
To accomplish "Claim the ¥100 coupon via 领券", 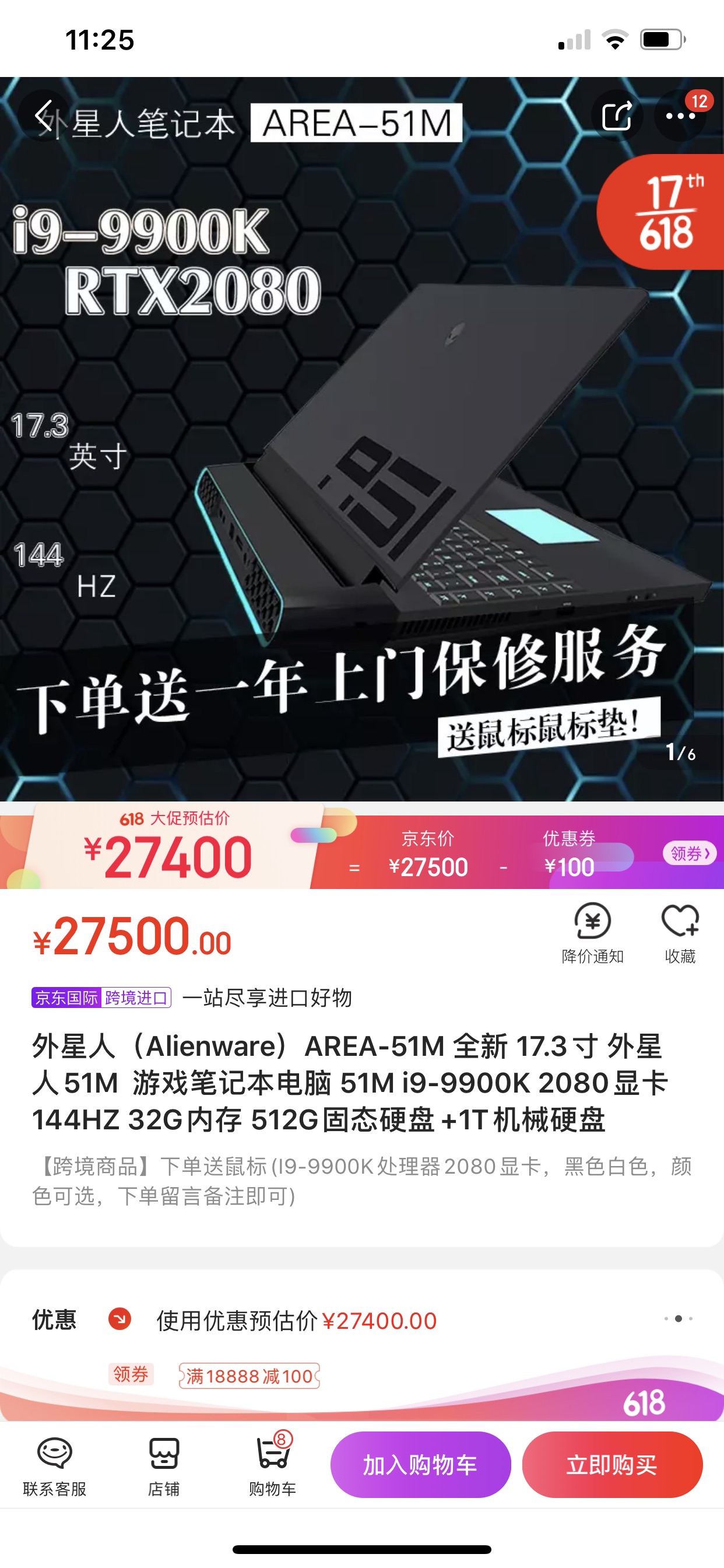I will (x=690, y=853).
